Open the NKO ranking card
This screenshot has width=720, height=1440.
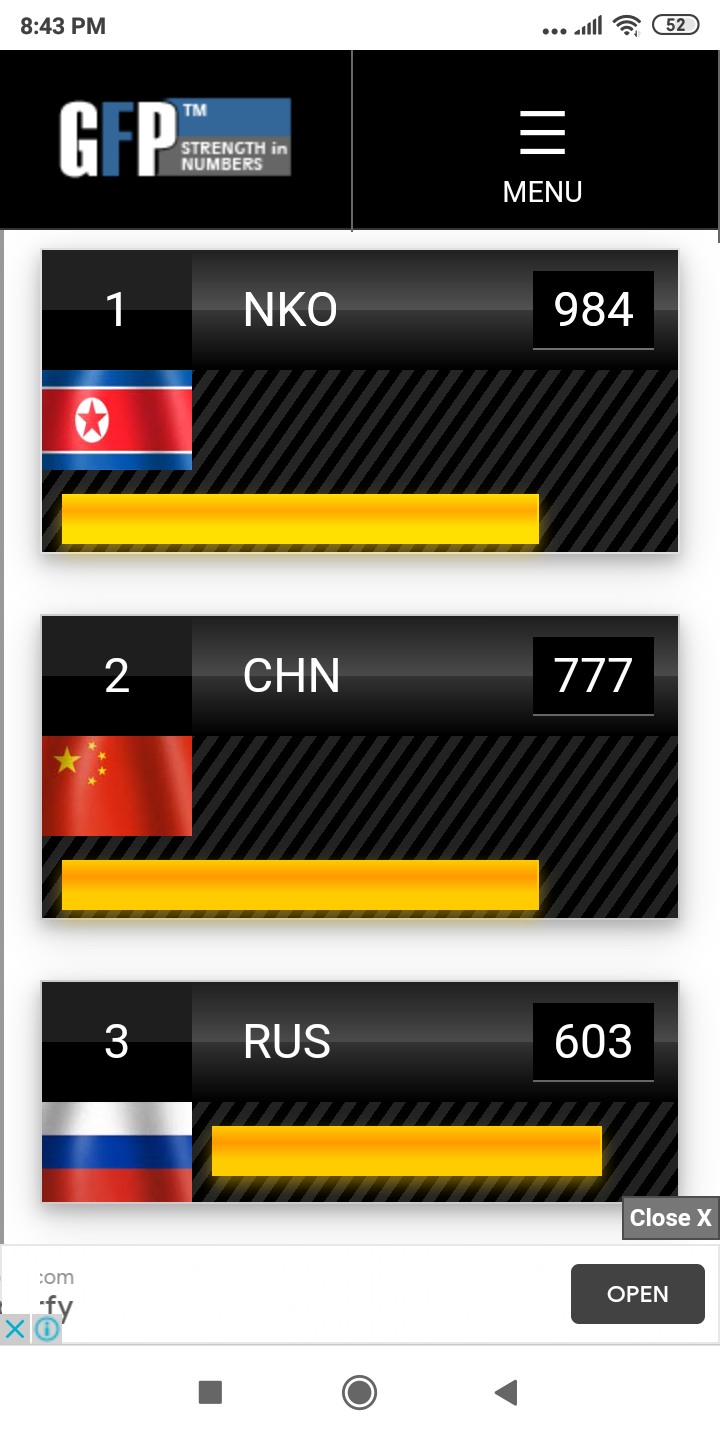point(360,401)
